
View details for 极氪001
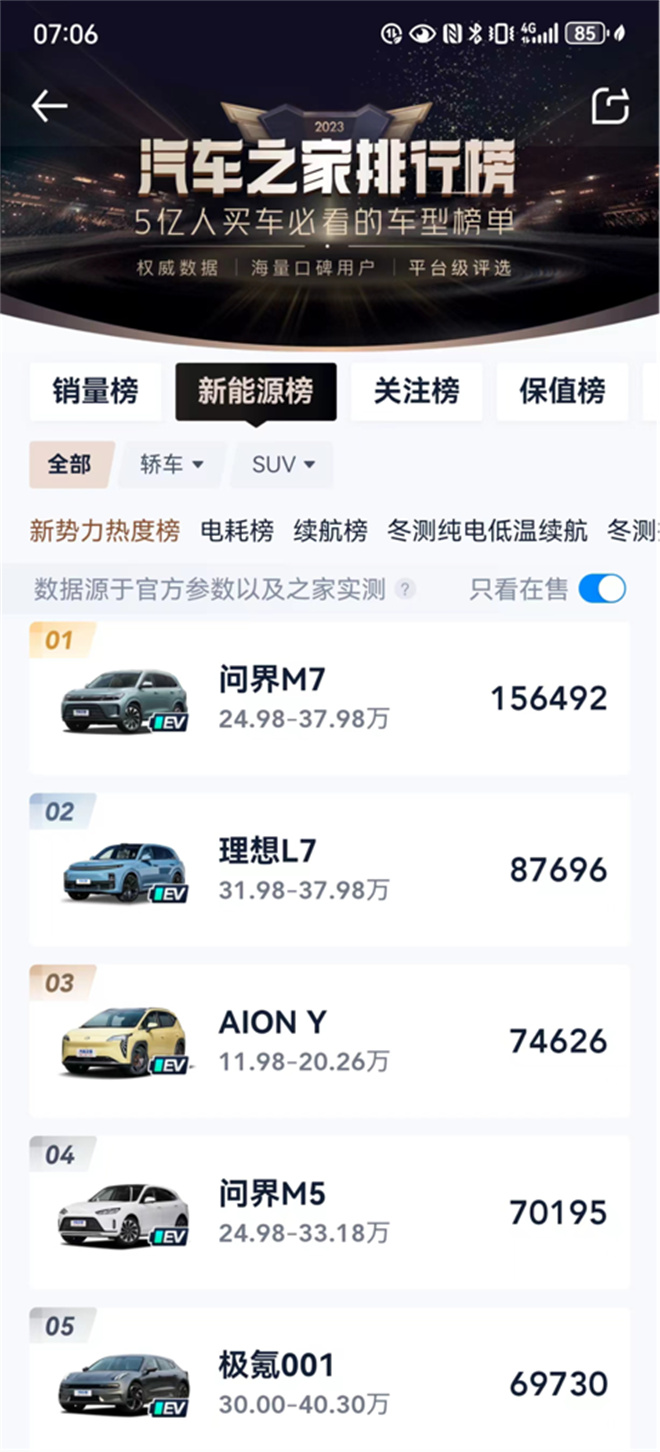point(329,1382)
